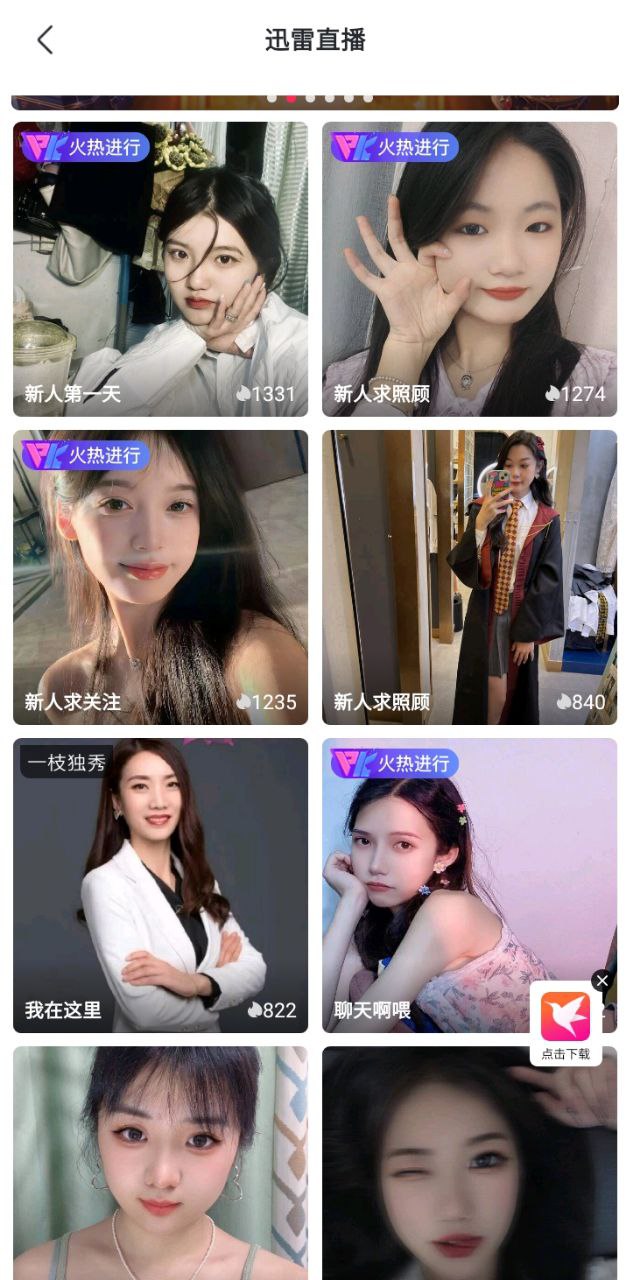Image resolution: width=630 pixels, height=1280 pixels.
Task: Go back using the top-left arrow
Action: pos(45,40)
